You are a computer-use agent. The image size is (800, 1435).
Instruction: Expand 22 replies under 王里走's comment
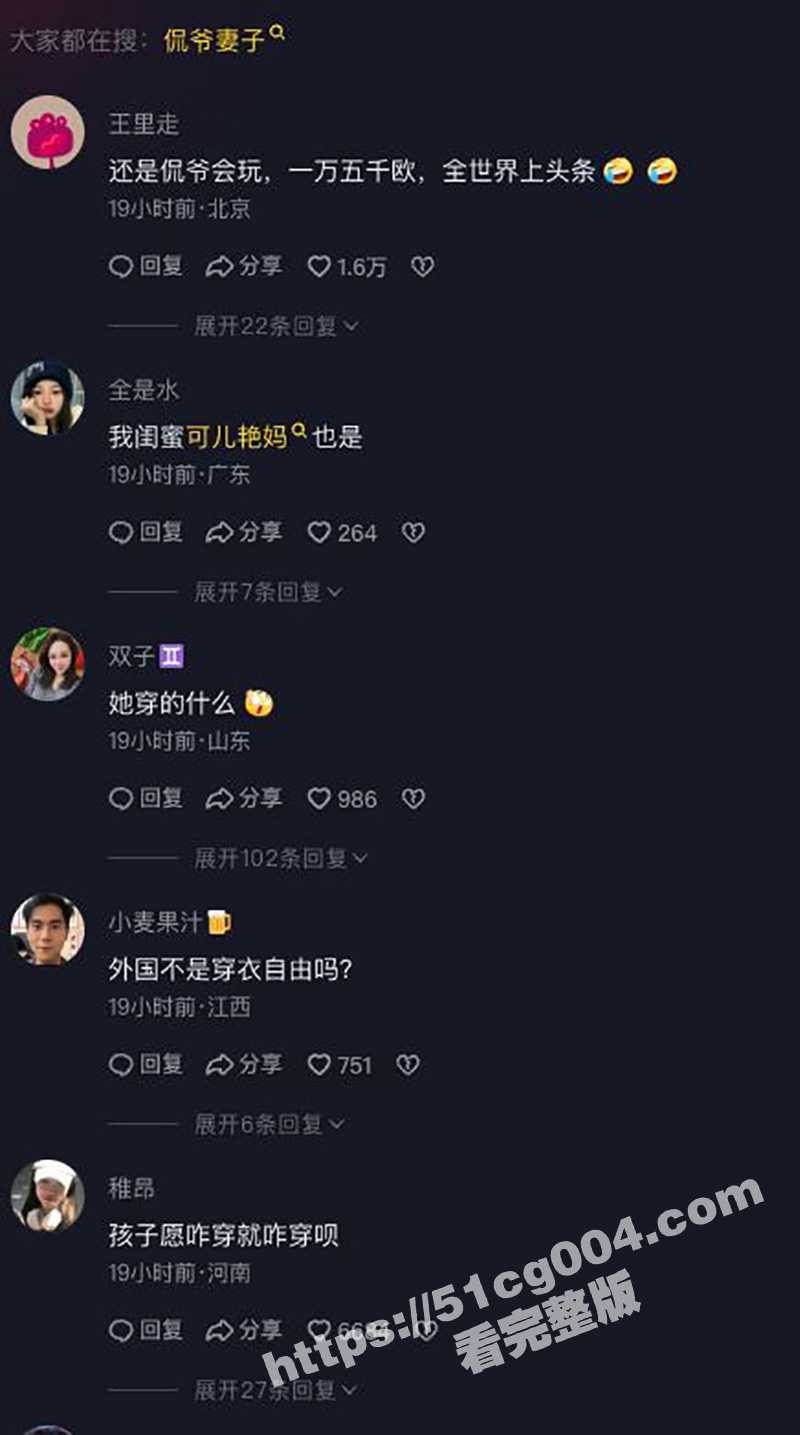276,326
